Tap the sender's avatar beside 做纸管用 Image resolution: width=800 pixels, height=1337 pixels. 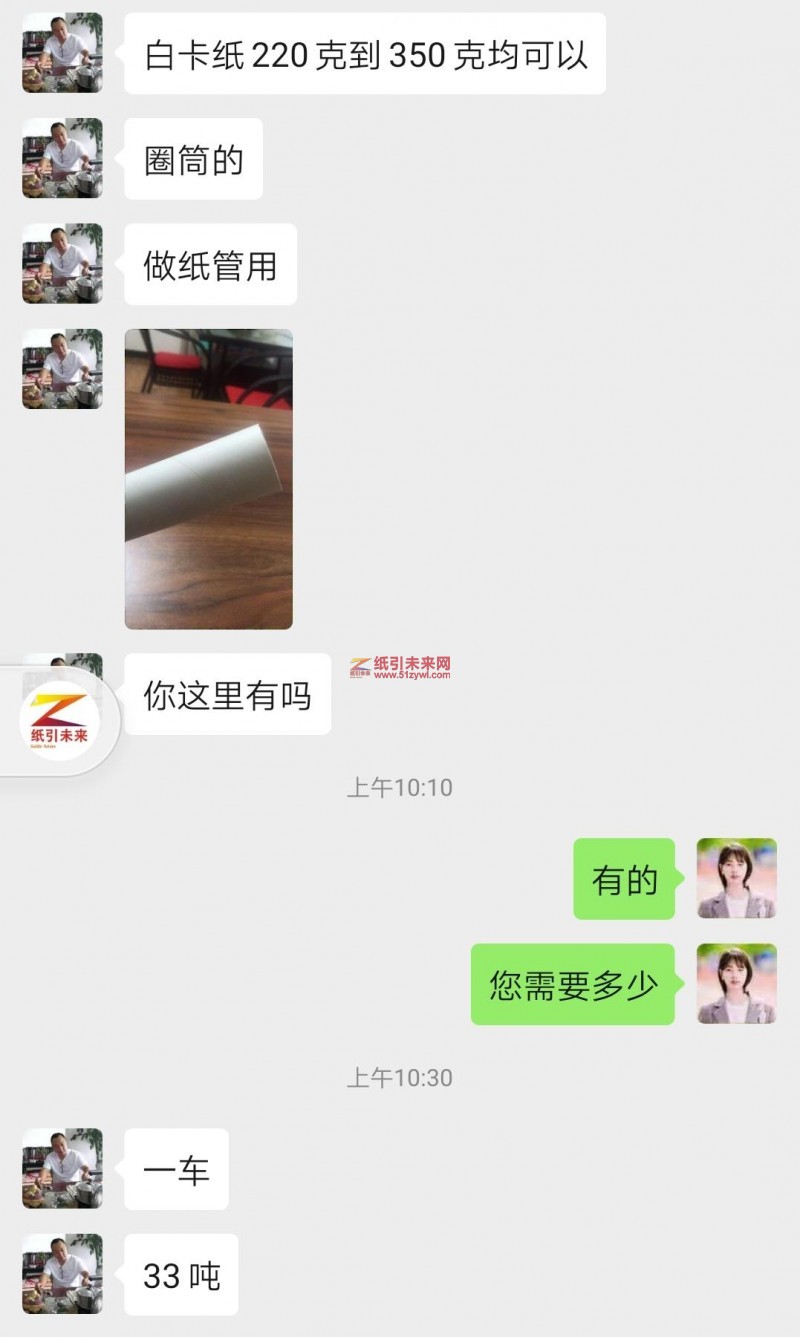pos(62,264)
